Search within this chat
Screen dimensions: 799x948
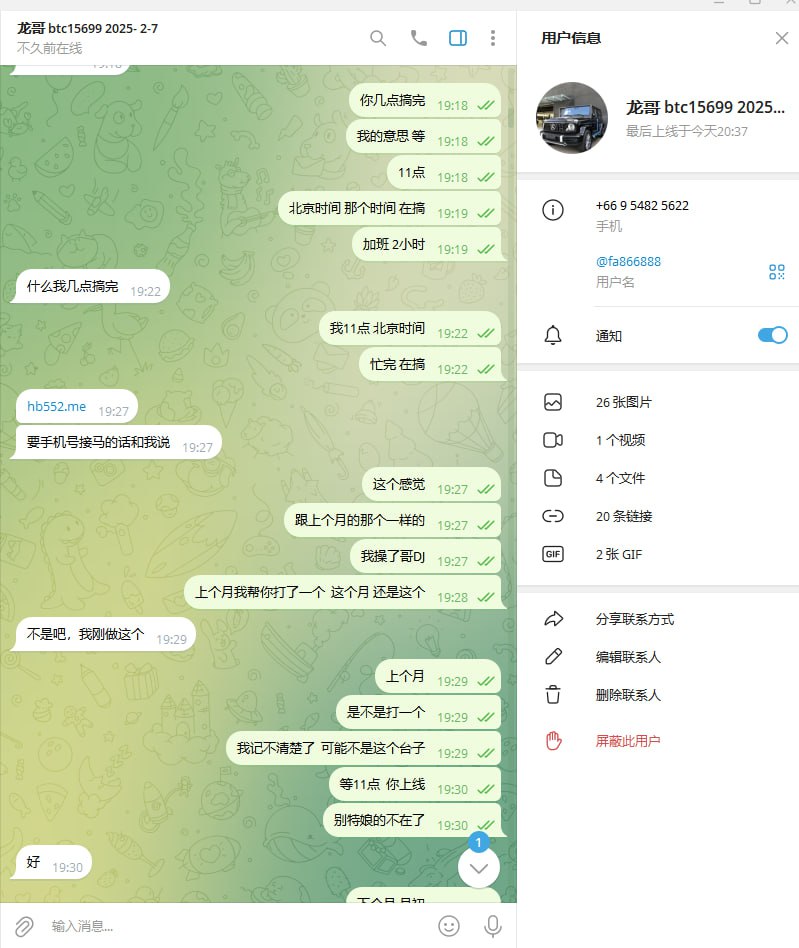[378, 38]
